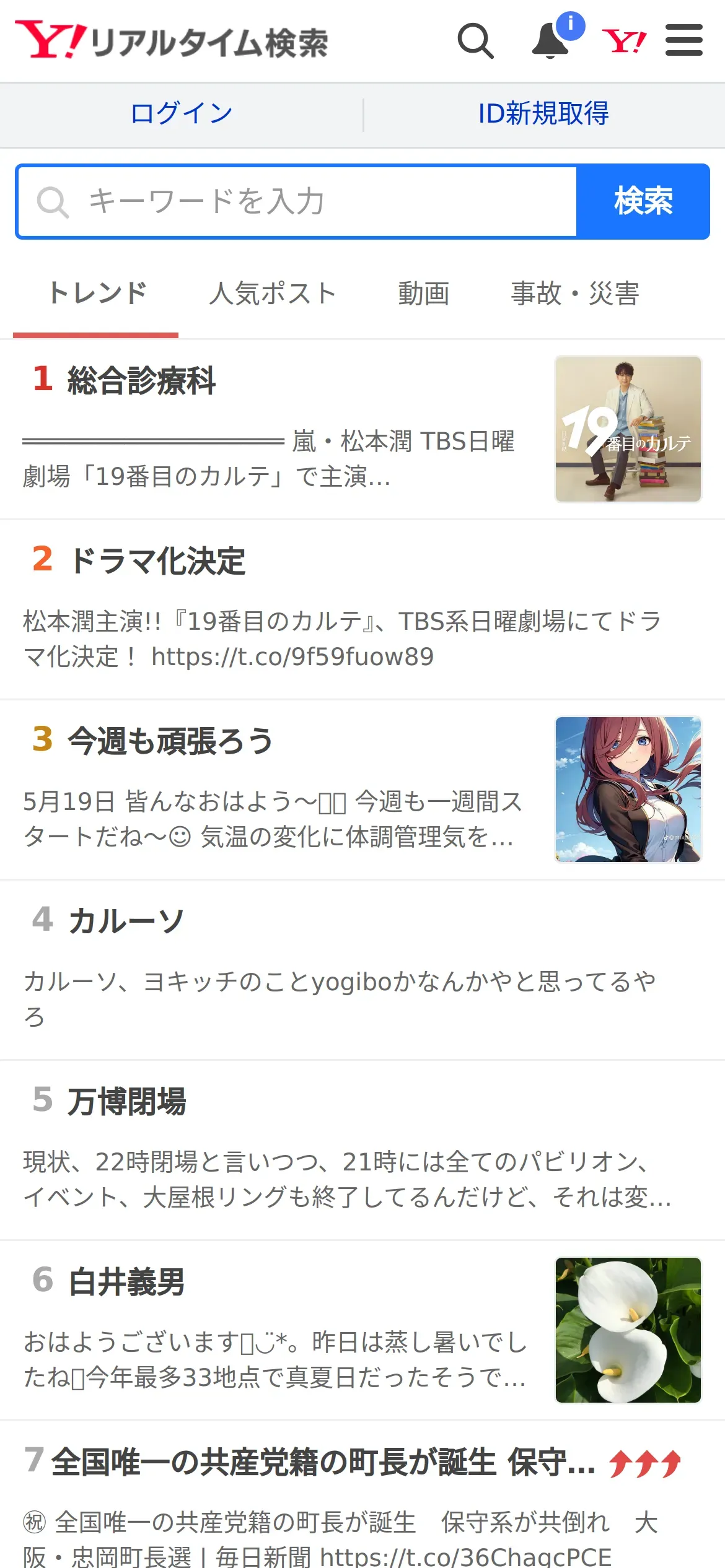Focus the キーワードを入力 search field
Image resolution: width=725 pixels, height=1568 pixels.
297,202
